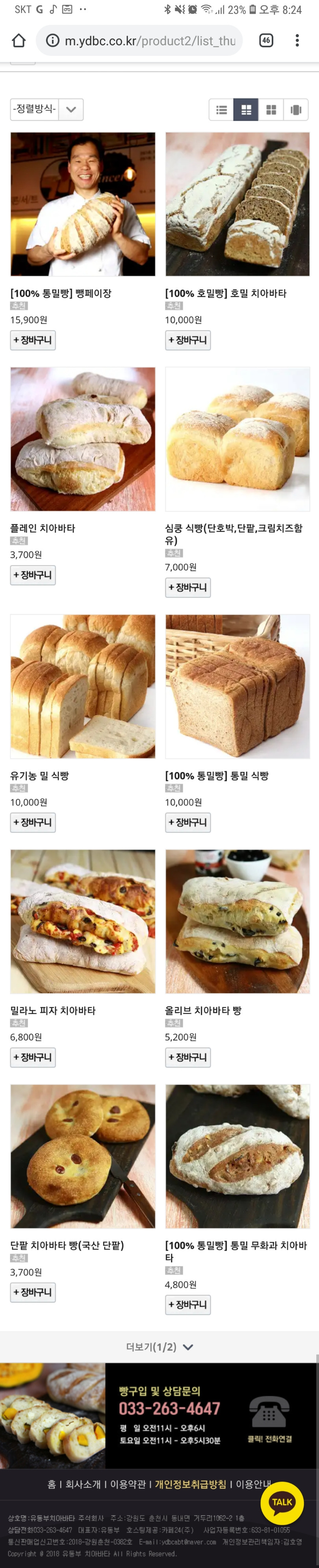Image resolution: width=319 pixels, height=1568 pixels.
Task: Open the browser home button
Action: pos(19,41)
